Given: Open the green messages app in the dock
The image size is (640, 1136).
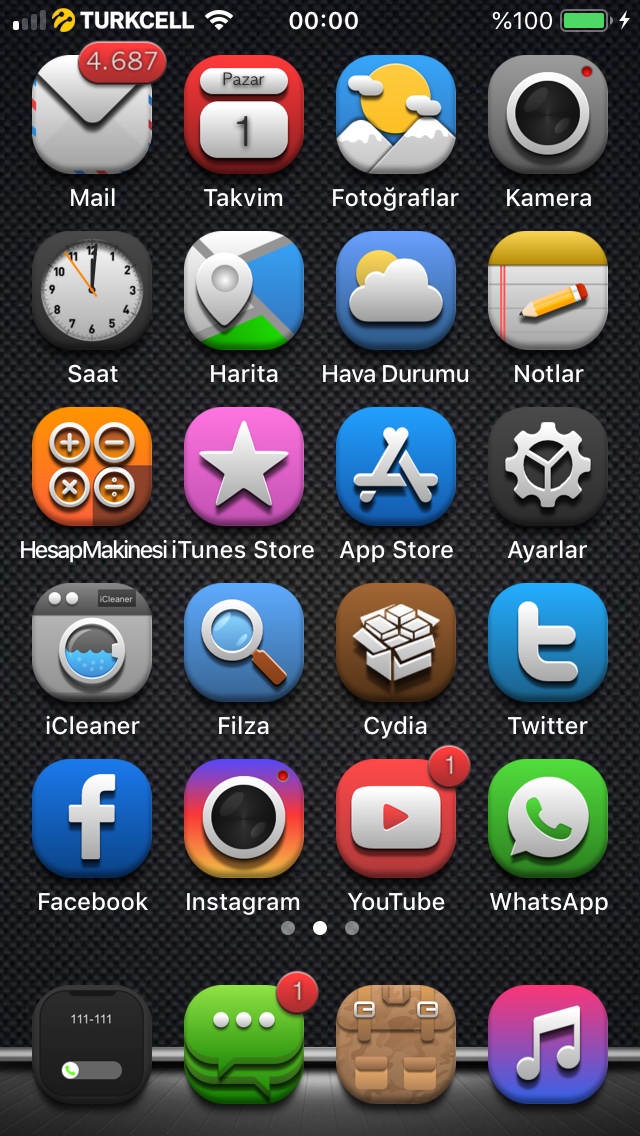Looking at the screenshot, I should coord(244,1045).
